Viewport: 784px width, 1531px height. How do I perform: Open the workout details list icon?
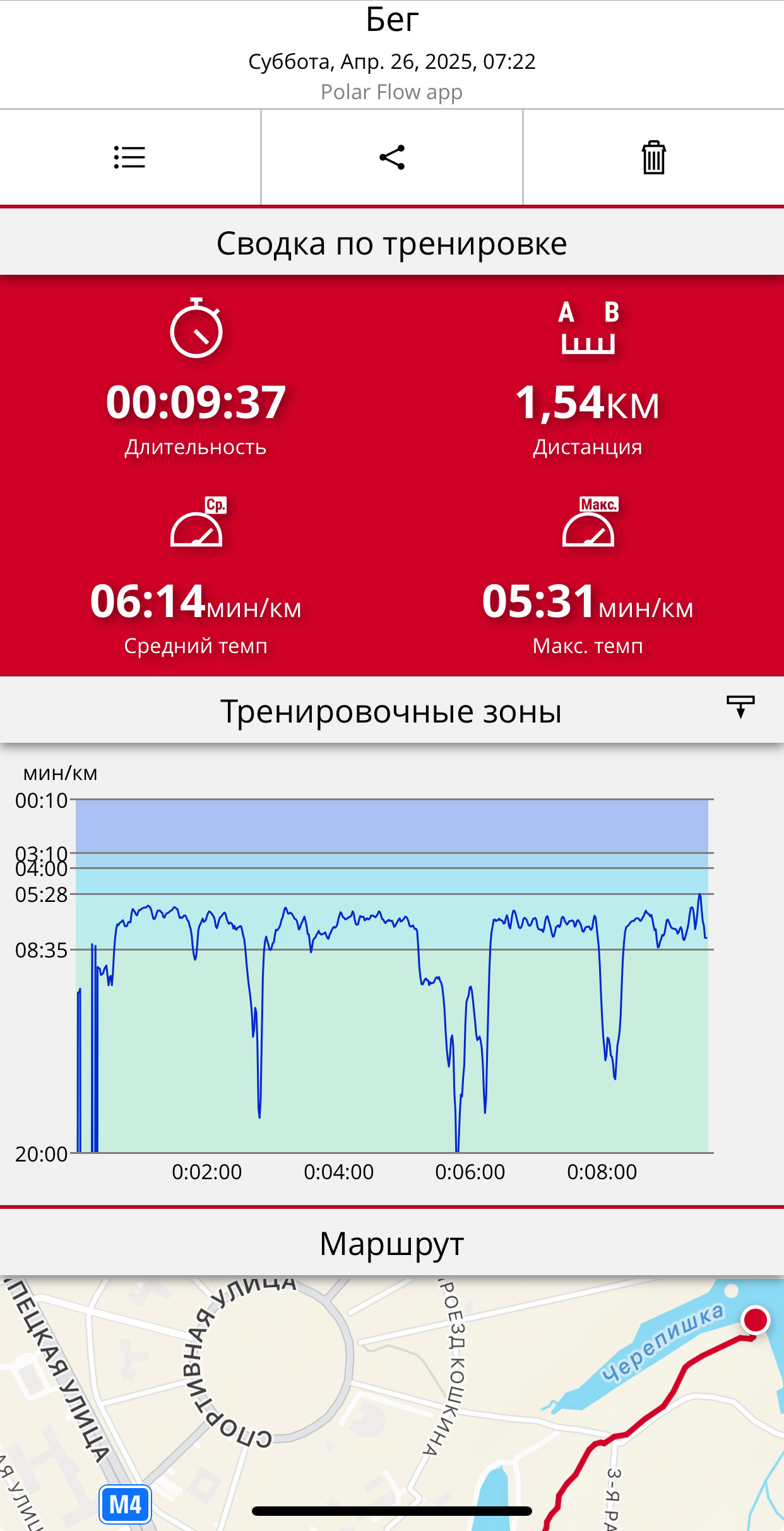click(x=129, y=157)
